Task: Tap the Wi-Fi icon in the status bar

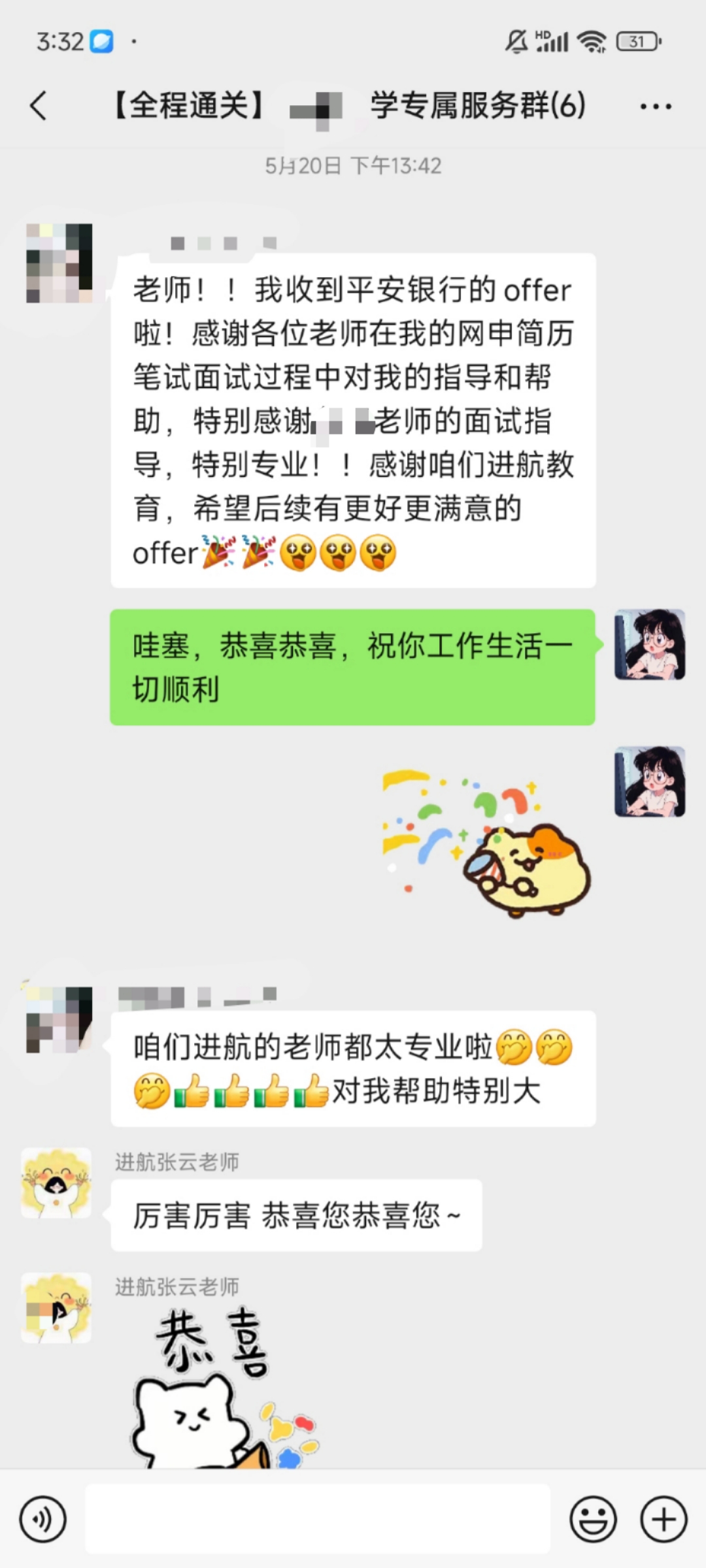Action: pyautogui.click(x=590, y=41)
